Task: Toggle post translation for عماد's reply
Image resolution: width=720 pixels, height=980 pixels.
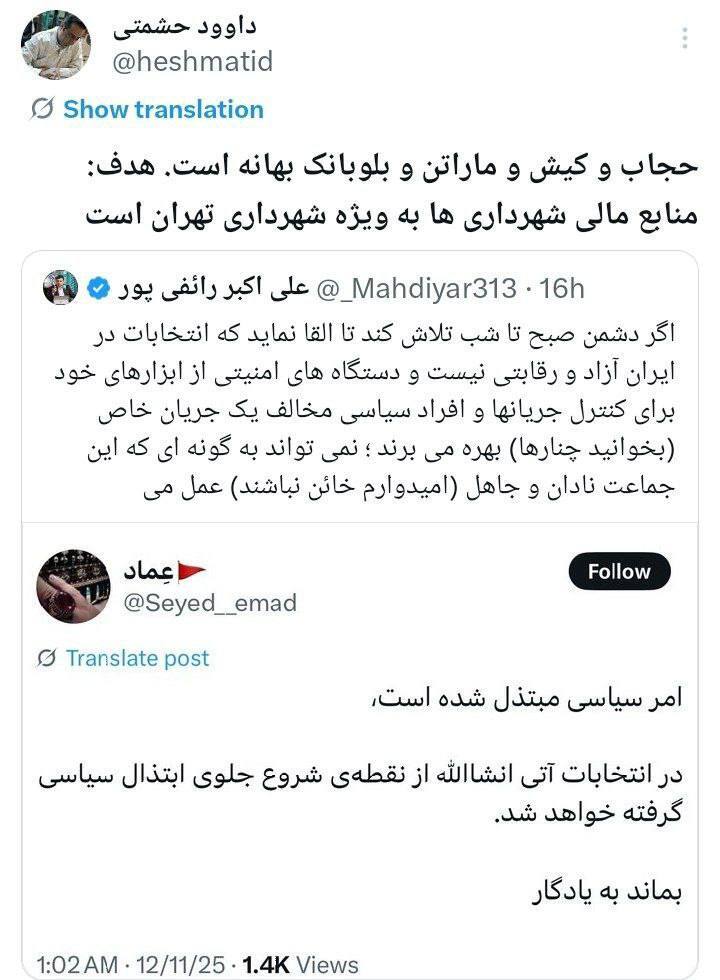Action: coord(137,658)
